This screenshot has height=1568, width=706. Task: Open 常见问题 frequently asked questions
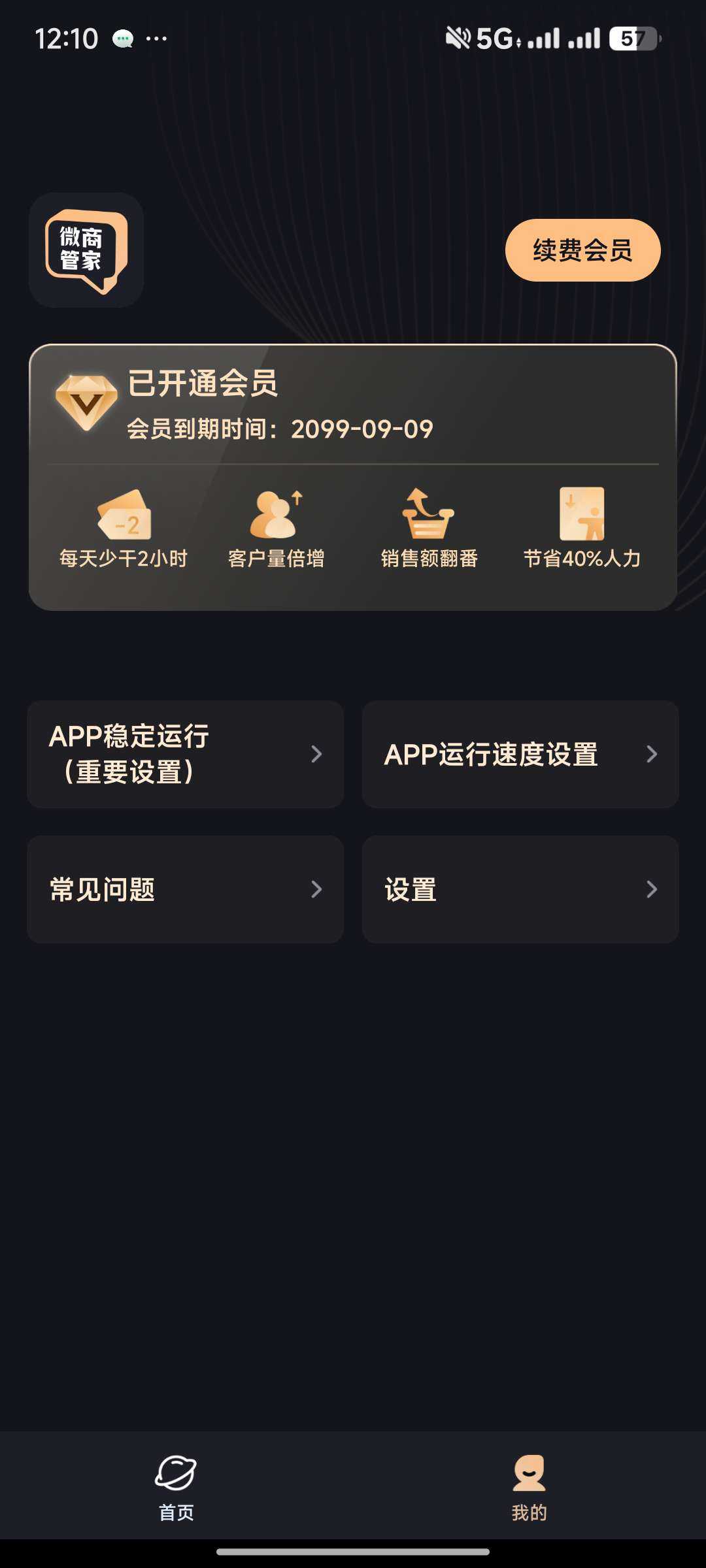[185, 889]
